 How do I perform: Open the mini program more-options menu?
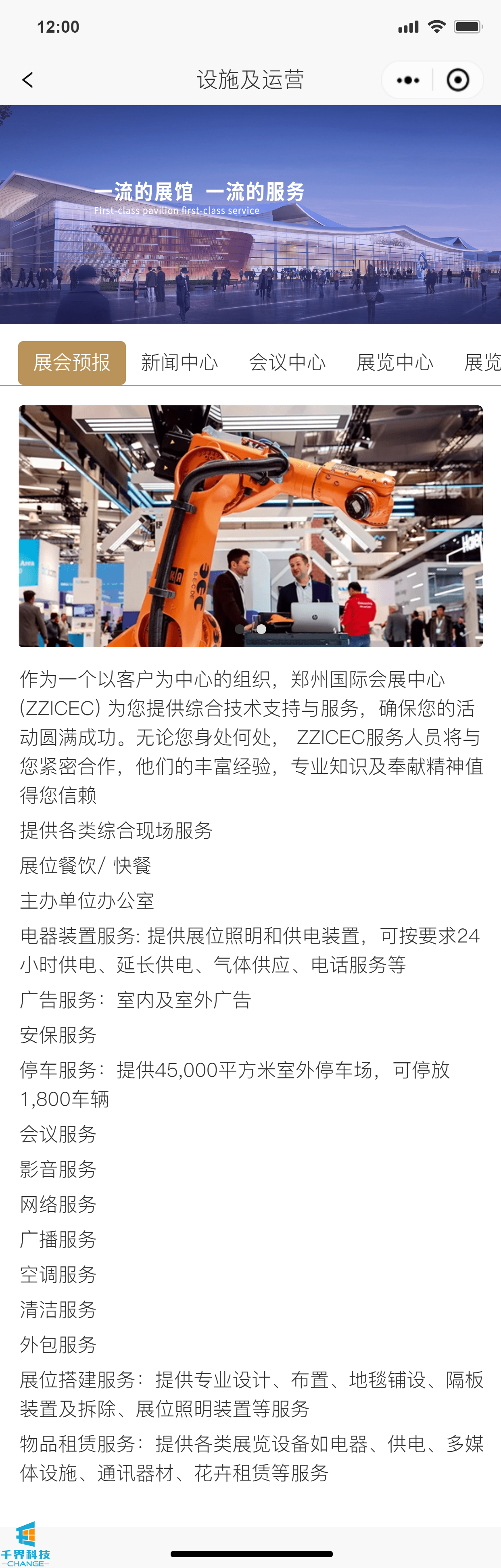click(407, 80)
